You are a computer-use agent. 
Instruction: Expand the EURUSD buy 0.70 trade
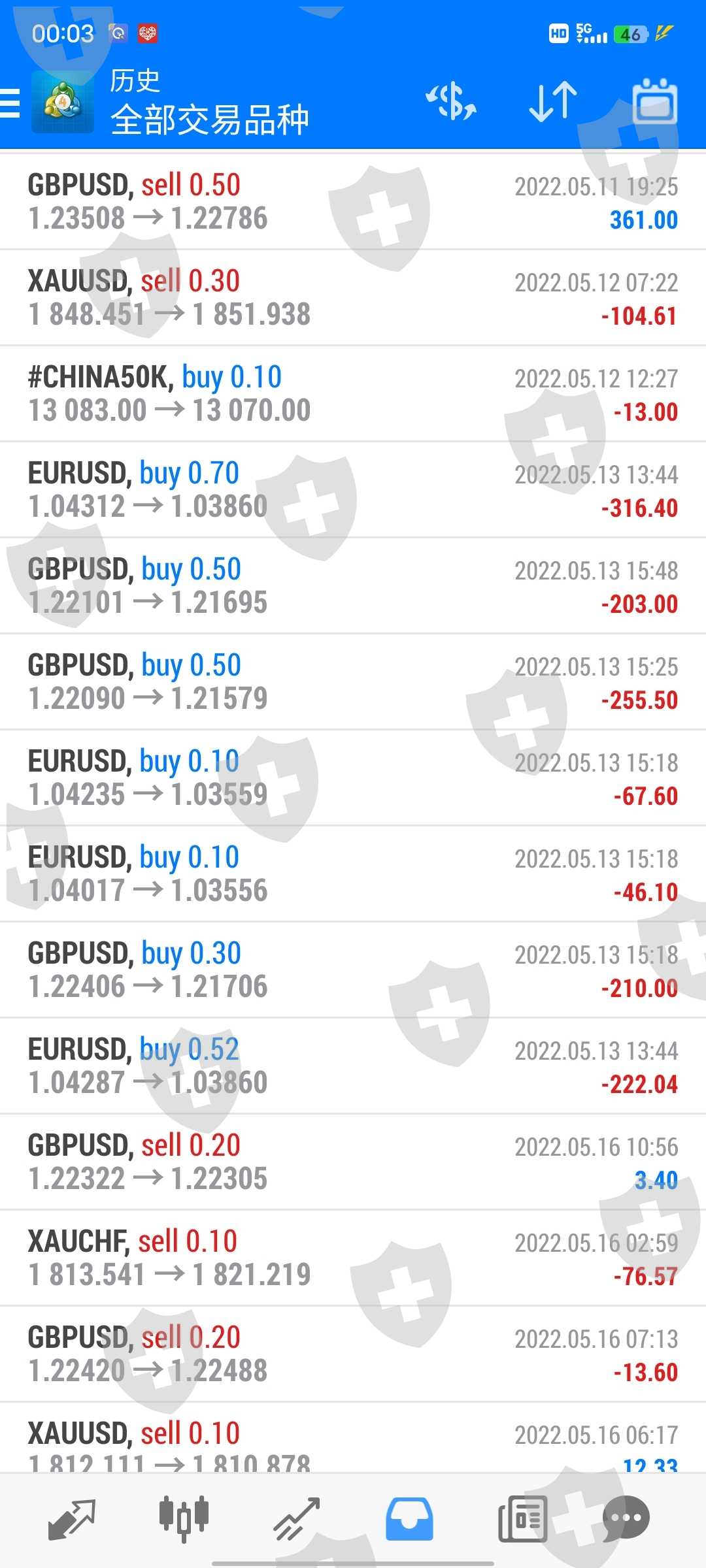353,489
